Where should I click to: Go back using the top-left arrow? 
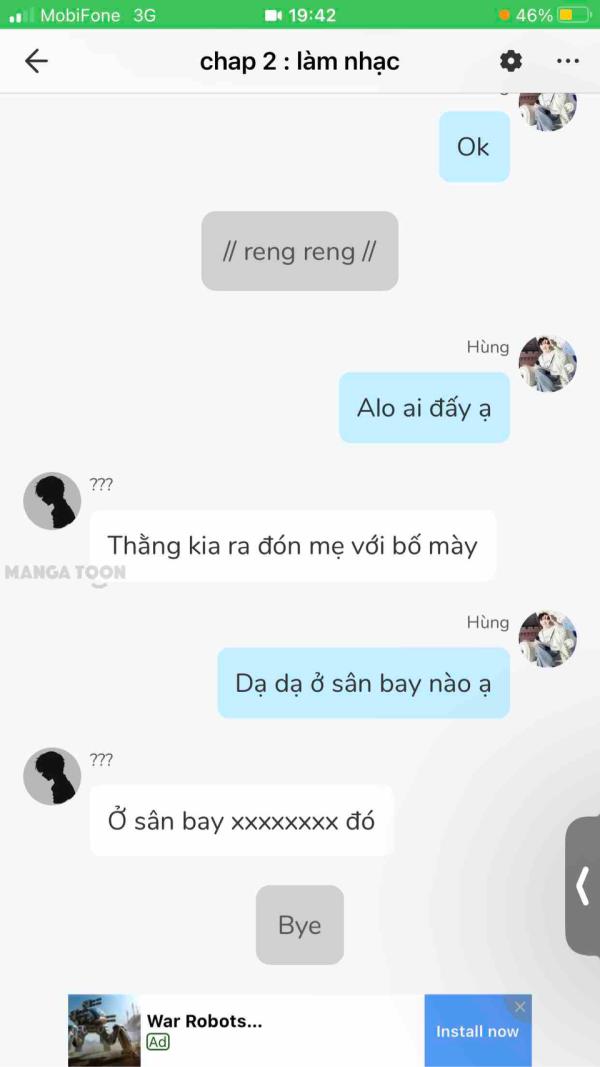point(36,61)
